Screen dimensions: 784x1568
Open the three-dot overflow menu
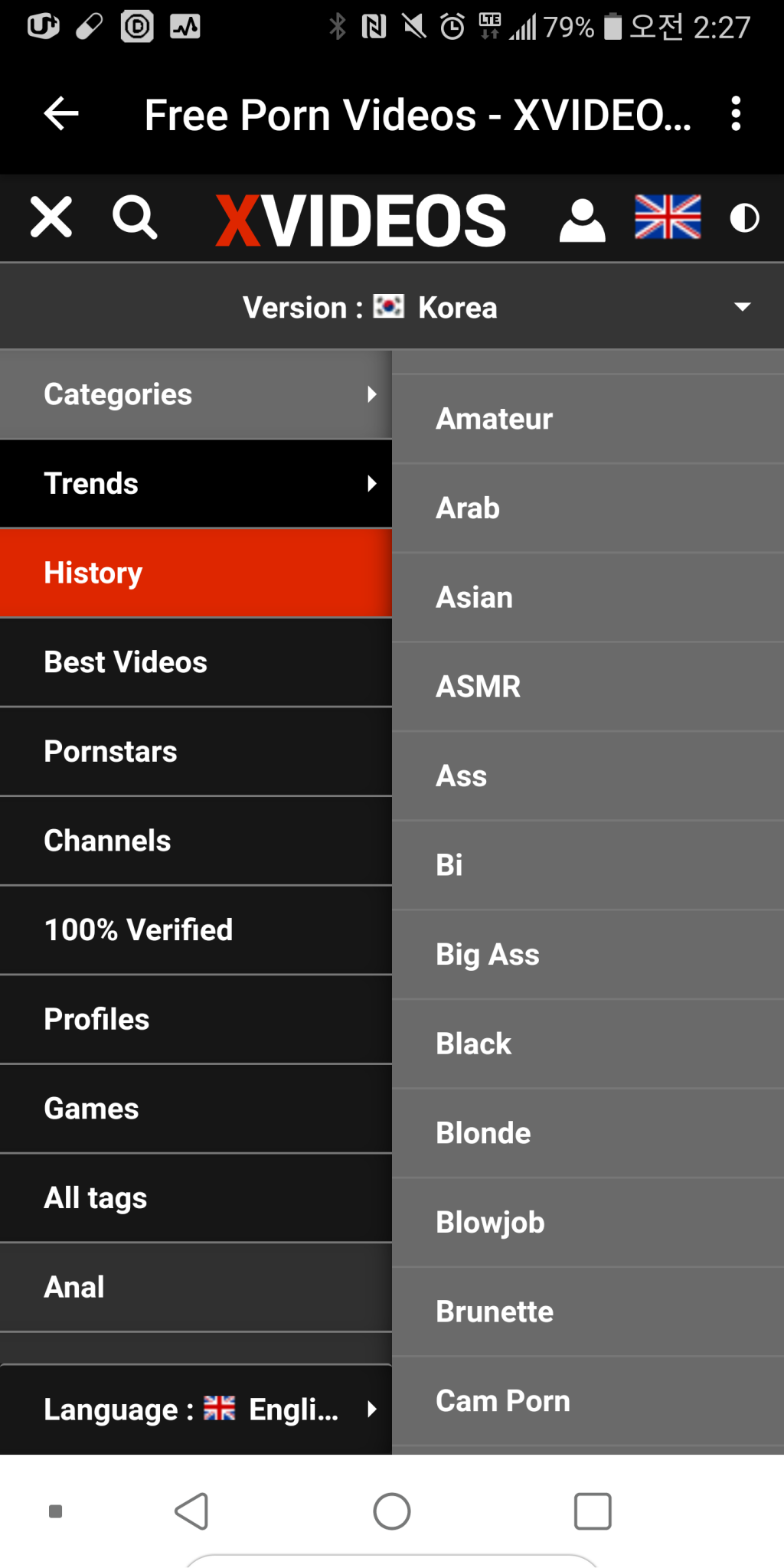pos(736,114)
